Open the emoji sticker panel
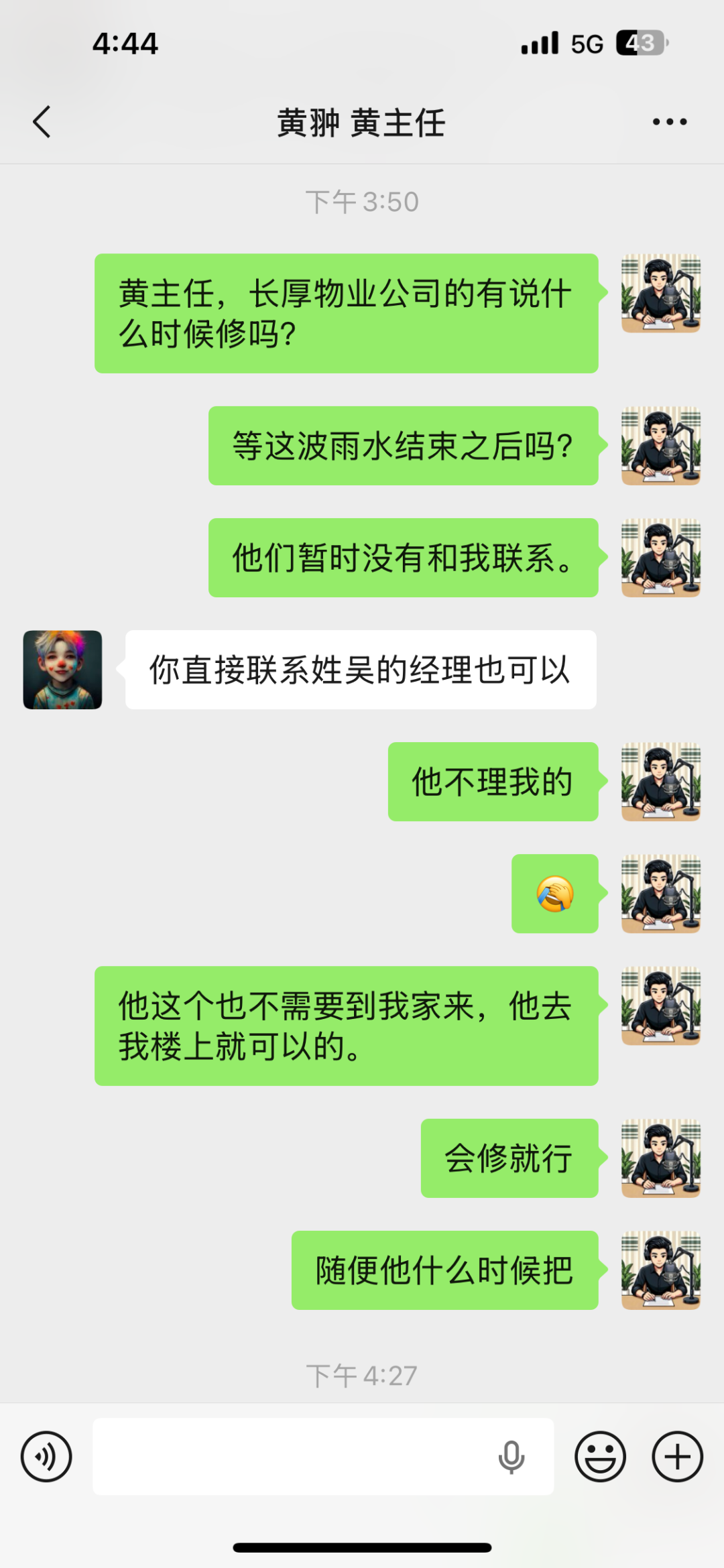 pos(600,1456)
